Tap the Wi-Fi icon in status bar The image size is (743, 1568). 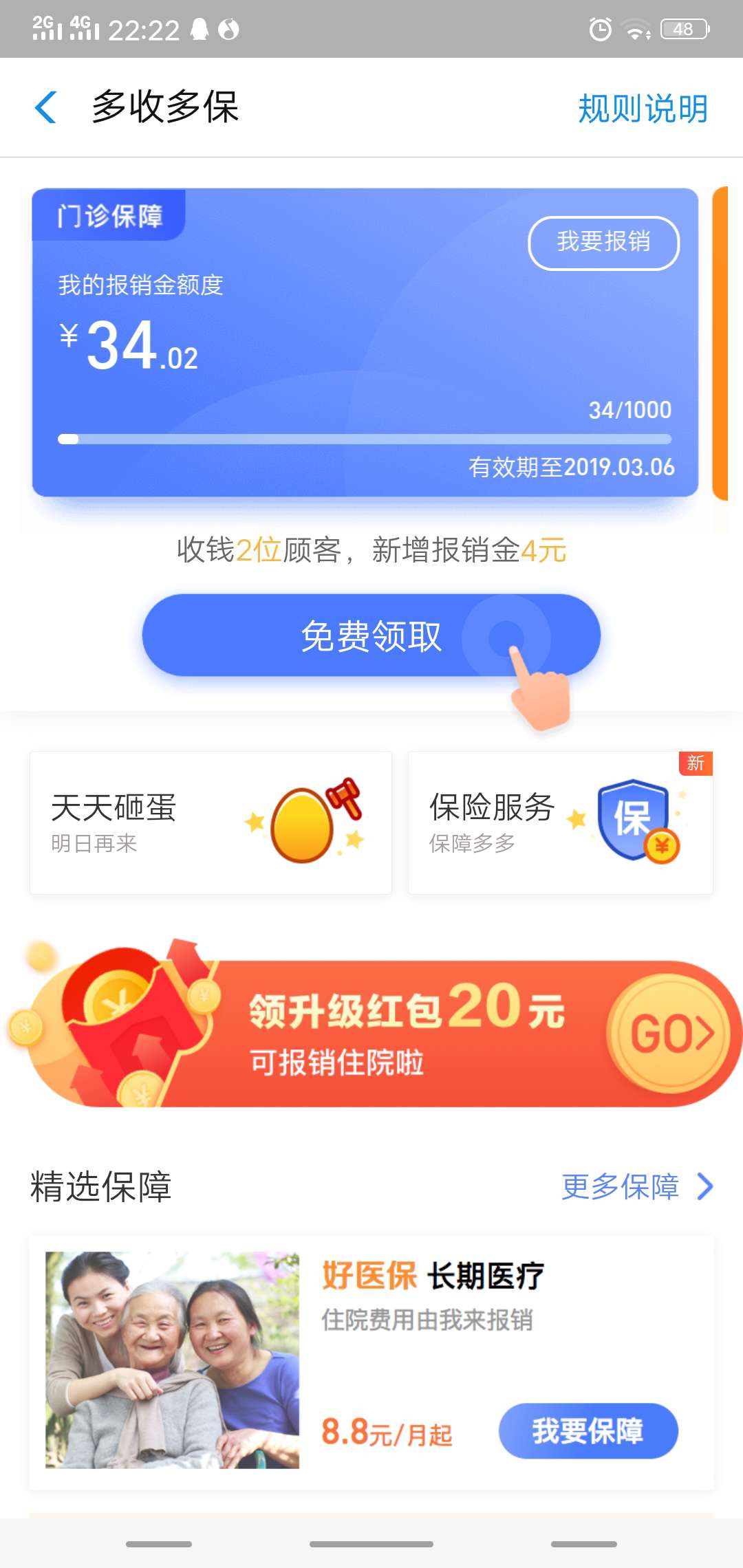coord(634,29)
